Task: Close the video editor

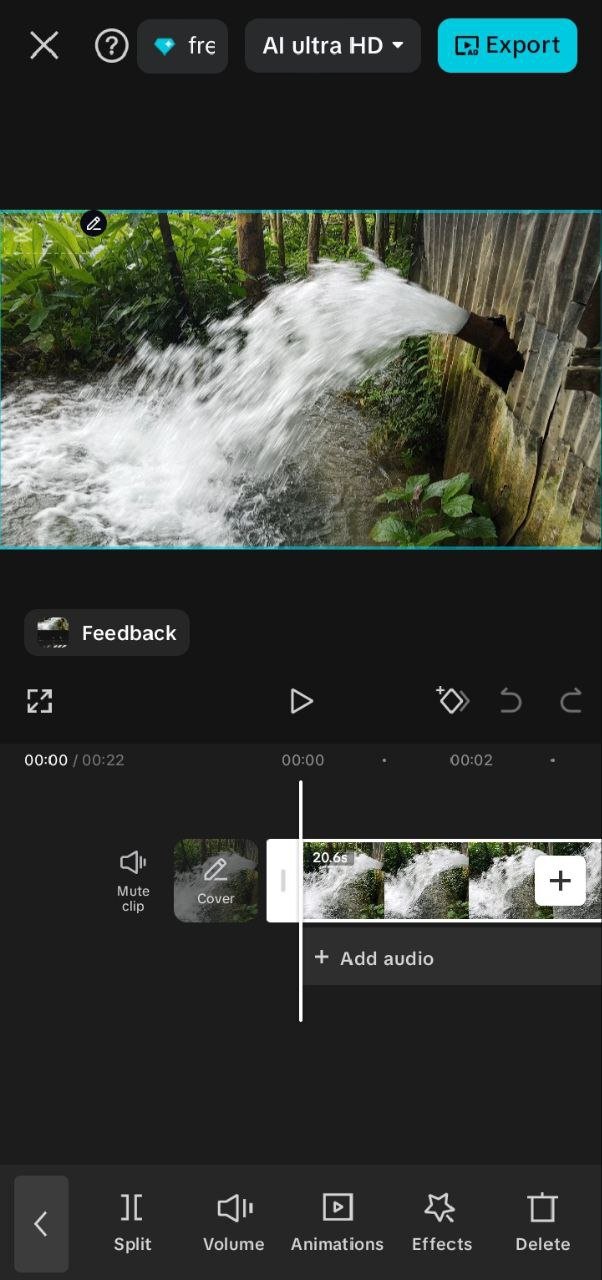Action: 44,45
